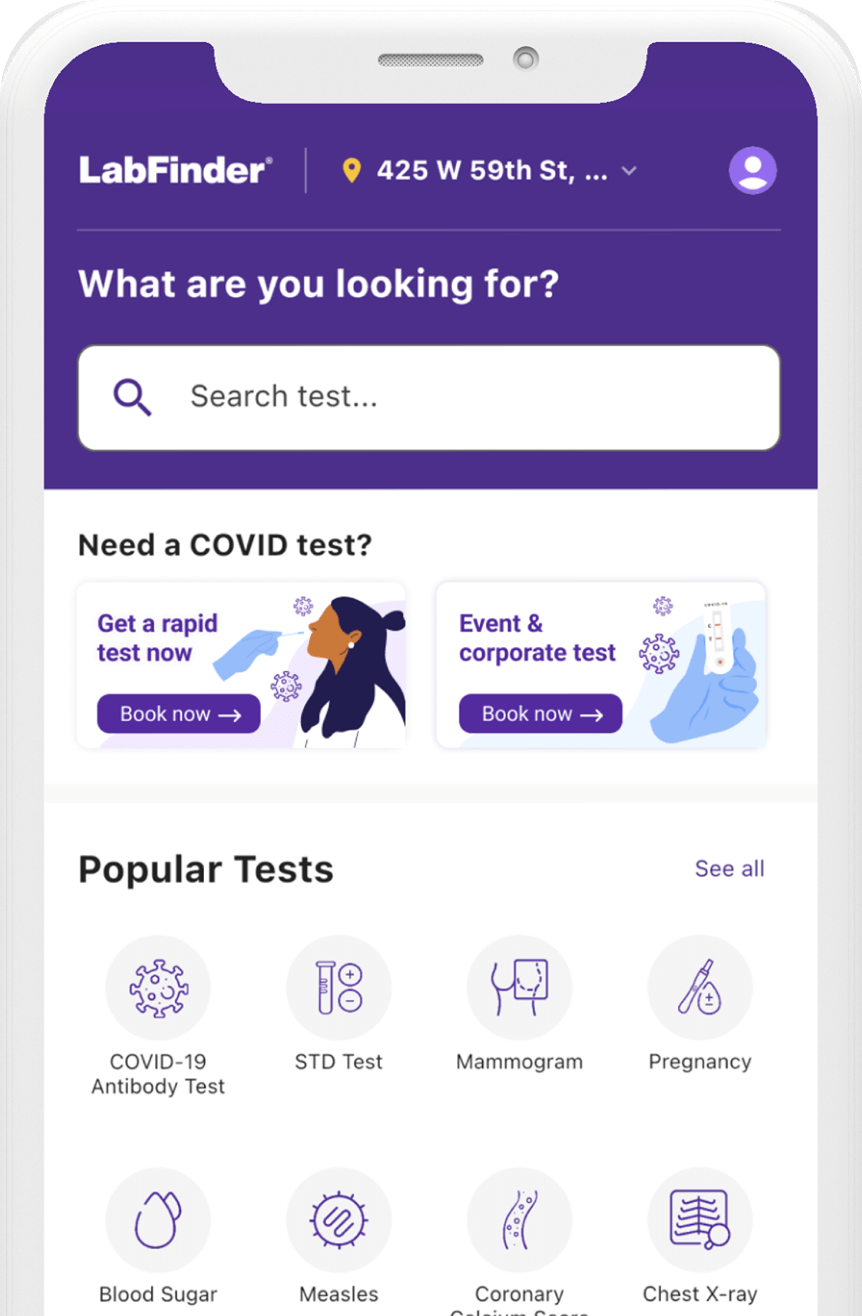The width and height of the screenshot is (862, 1316).
Task: Select COVID-19 Antibody Test
Action: coord(158,988)
